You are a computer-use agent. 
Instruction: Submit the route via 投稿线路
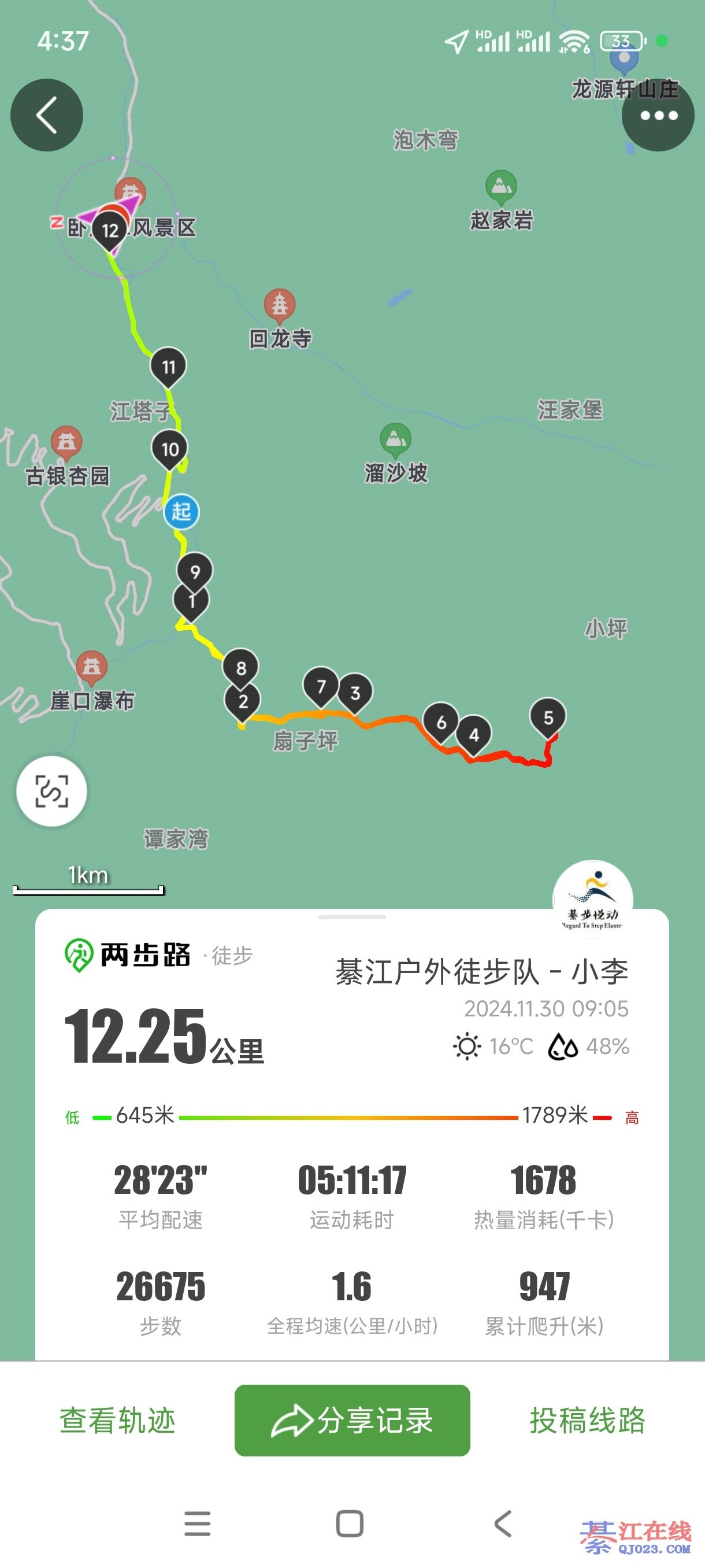[587, 1420]
